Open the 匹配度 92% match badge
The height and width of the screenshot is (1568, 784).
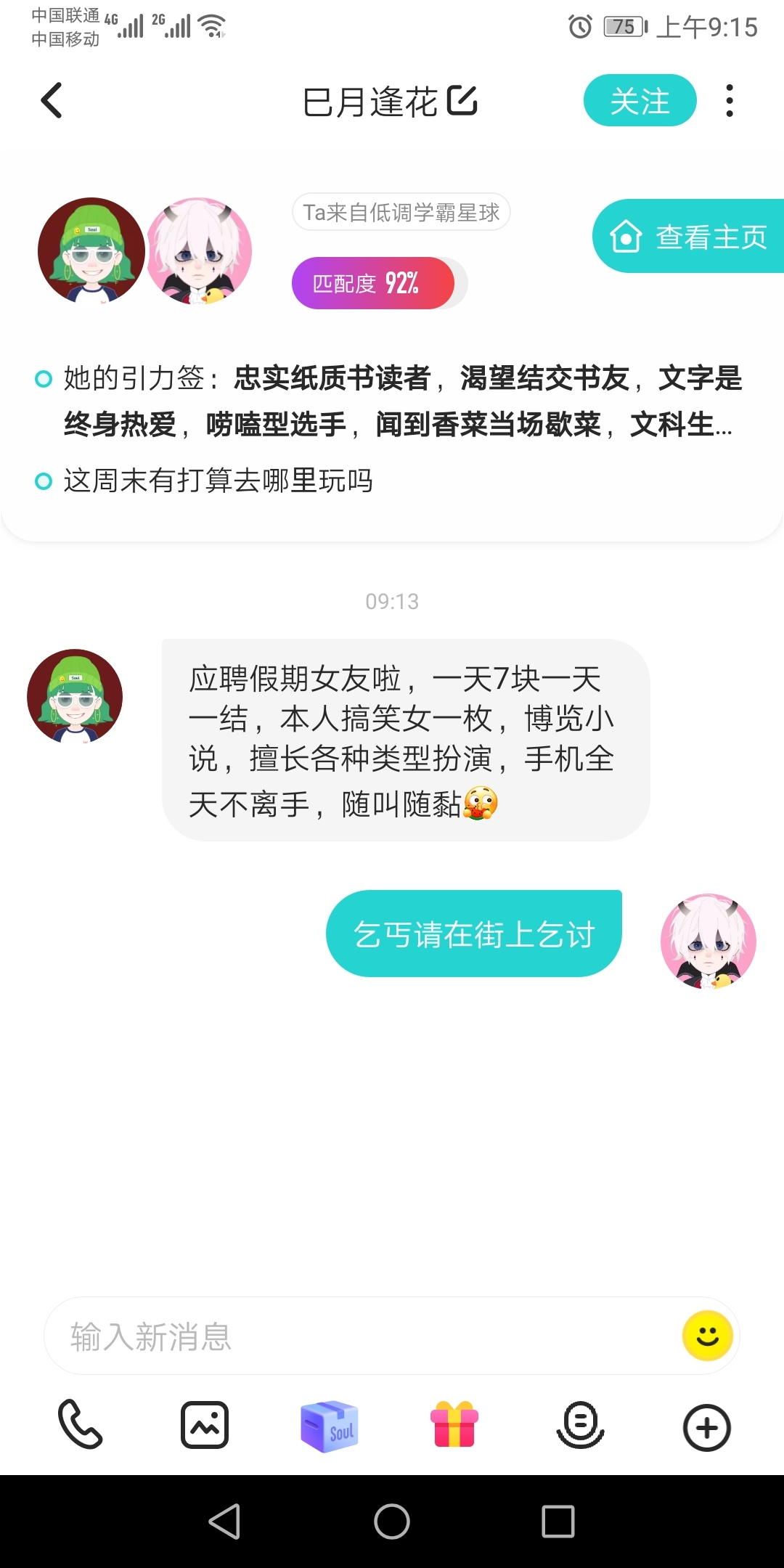373,283
